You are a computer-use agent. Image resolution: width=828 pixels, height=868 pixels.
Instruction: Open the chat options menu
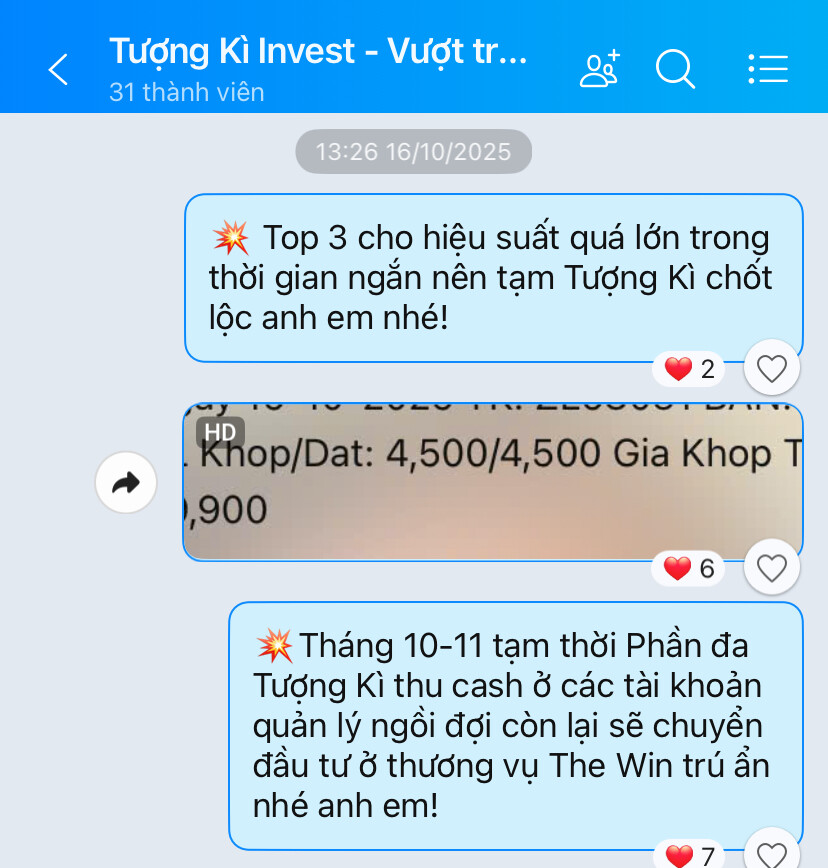pyautogui.click(x=768, y=69)
